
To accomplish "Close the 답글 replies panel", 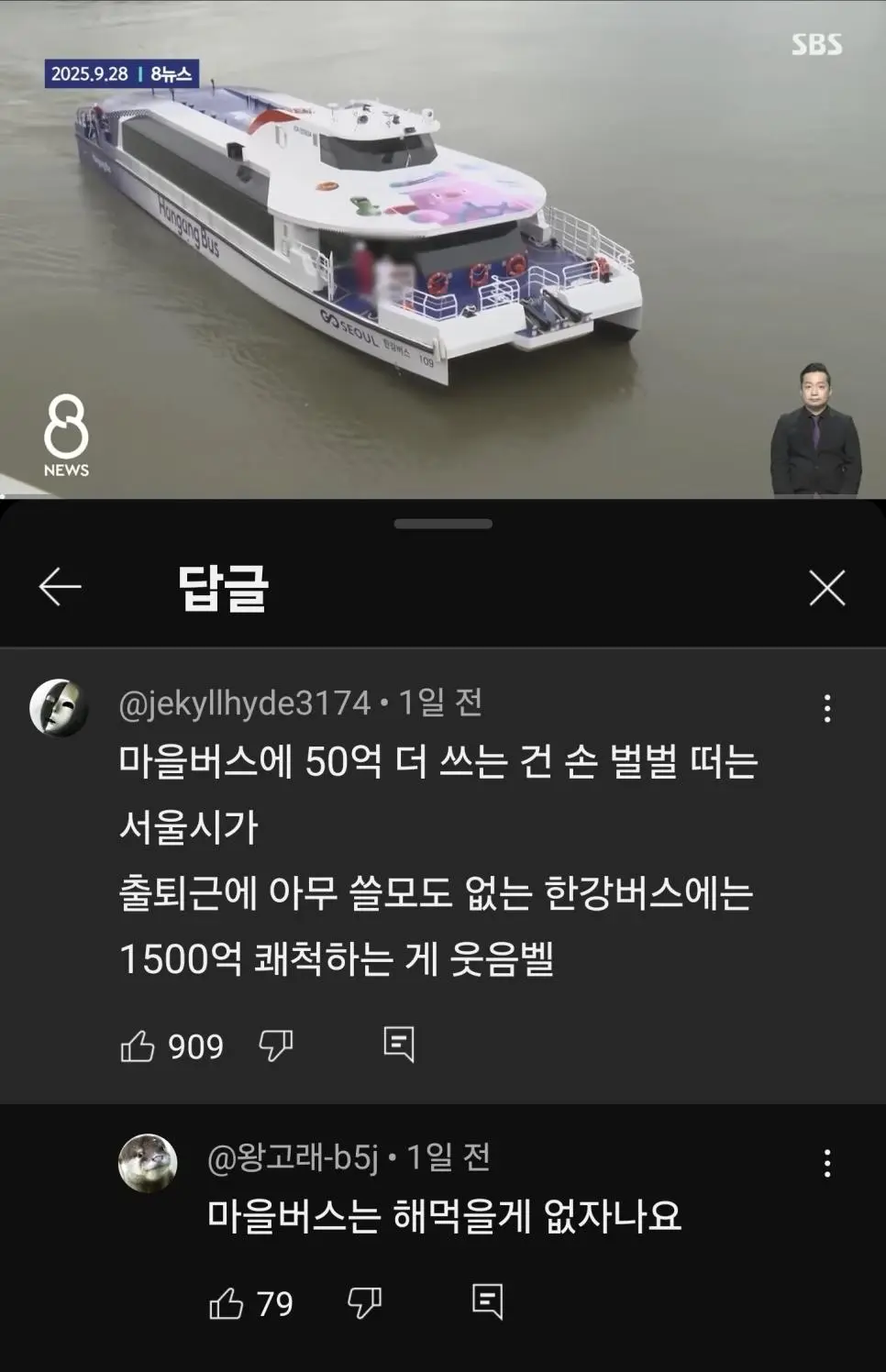I will point(826,588).
